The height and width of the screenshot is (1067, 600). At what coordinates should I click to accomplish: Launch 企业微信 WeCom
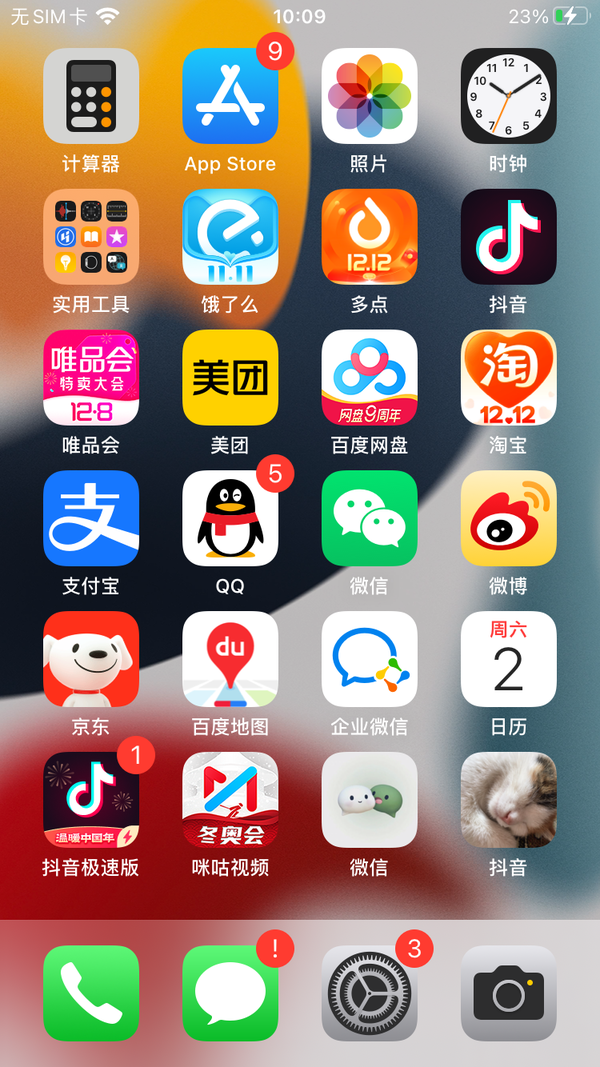pyautogui.click(x=369, y=659)
